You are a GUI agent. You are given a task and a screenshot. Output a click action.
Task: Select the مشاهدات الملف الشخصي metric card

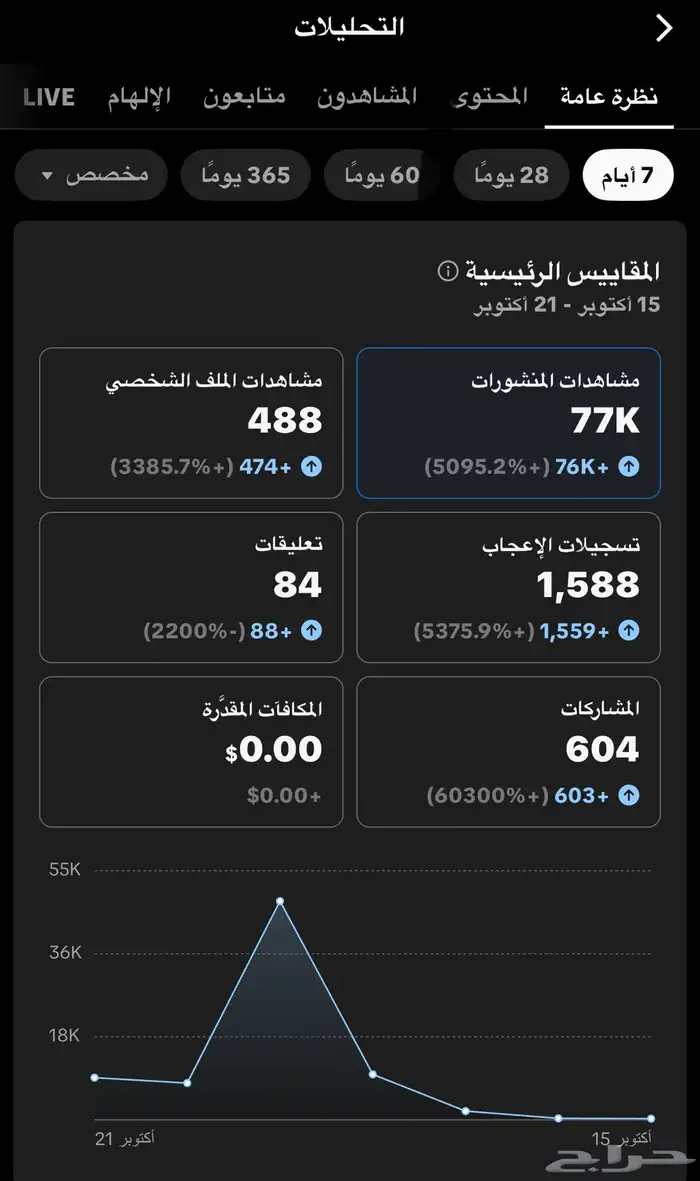tap(191, 423)
